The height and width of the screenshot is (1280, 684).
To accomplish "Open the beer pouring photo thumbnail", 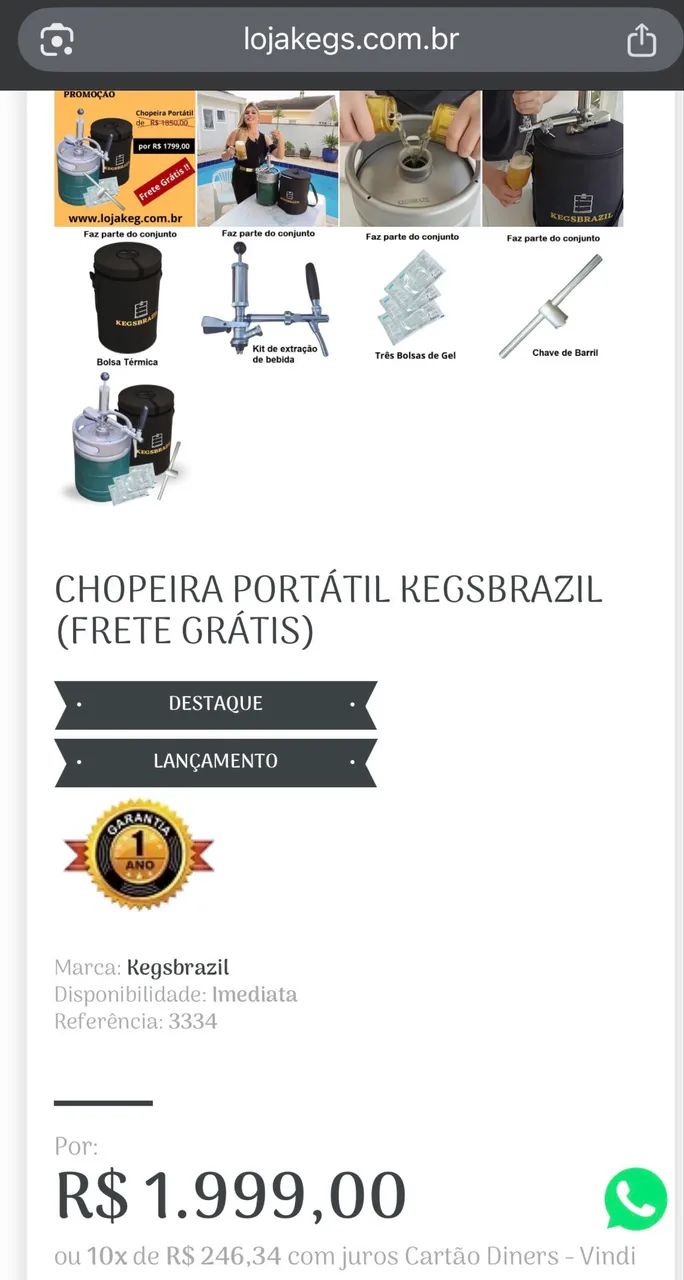I will tap(553, 160).
